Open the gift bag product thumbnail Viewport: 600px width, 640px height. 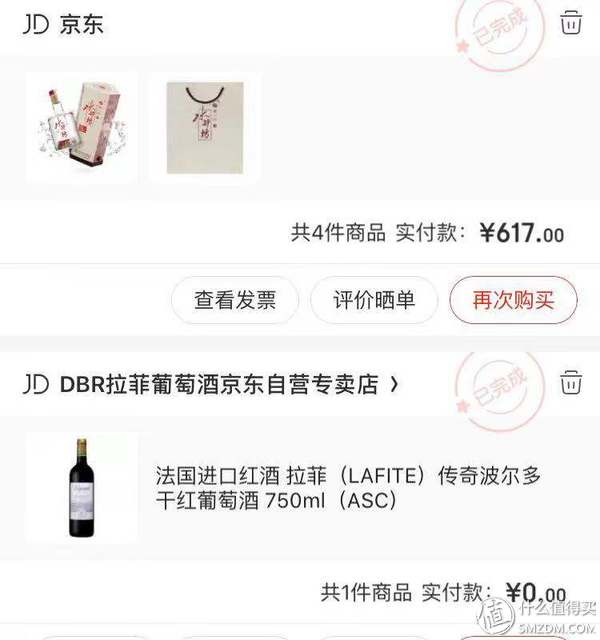tap(205, 127)
